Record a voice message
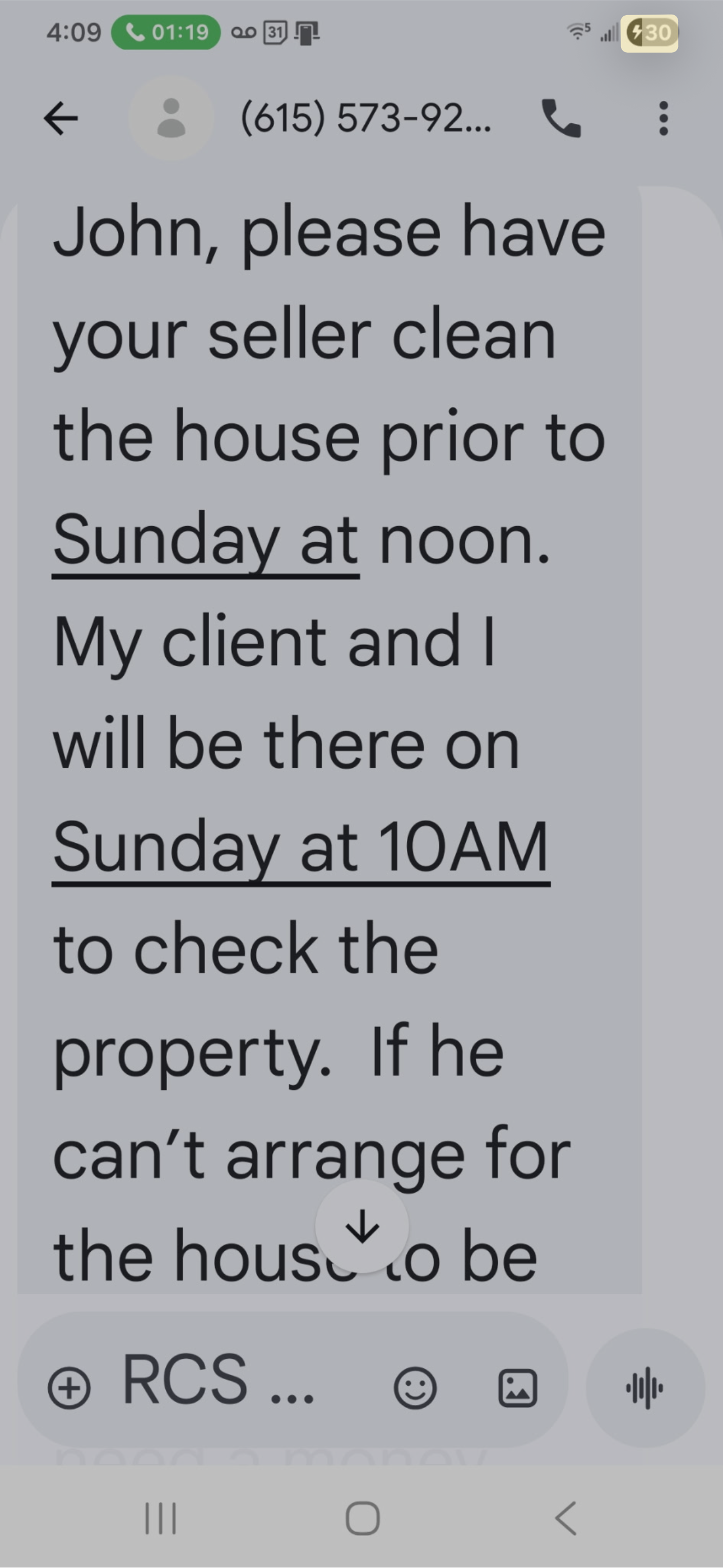The height and width of the screenshot is (1568, 723). point(645,1388)
